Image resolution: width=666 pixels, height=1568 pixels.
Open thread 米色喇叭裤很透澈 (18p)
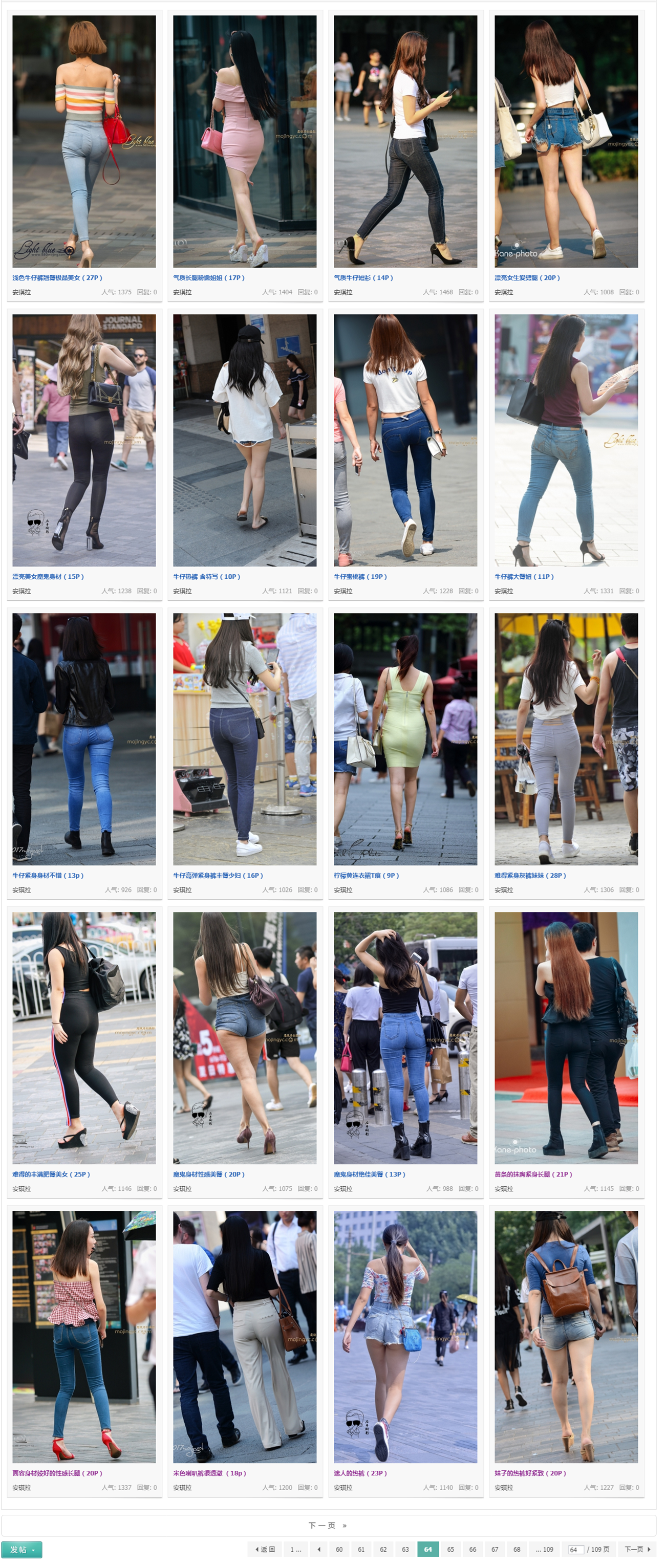(209, 1473)
